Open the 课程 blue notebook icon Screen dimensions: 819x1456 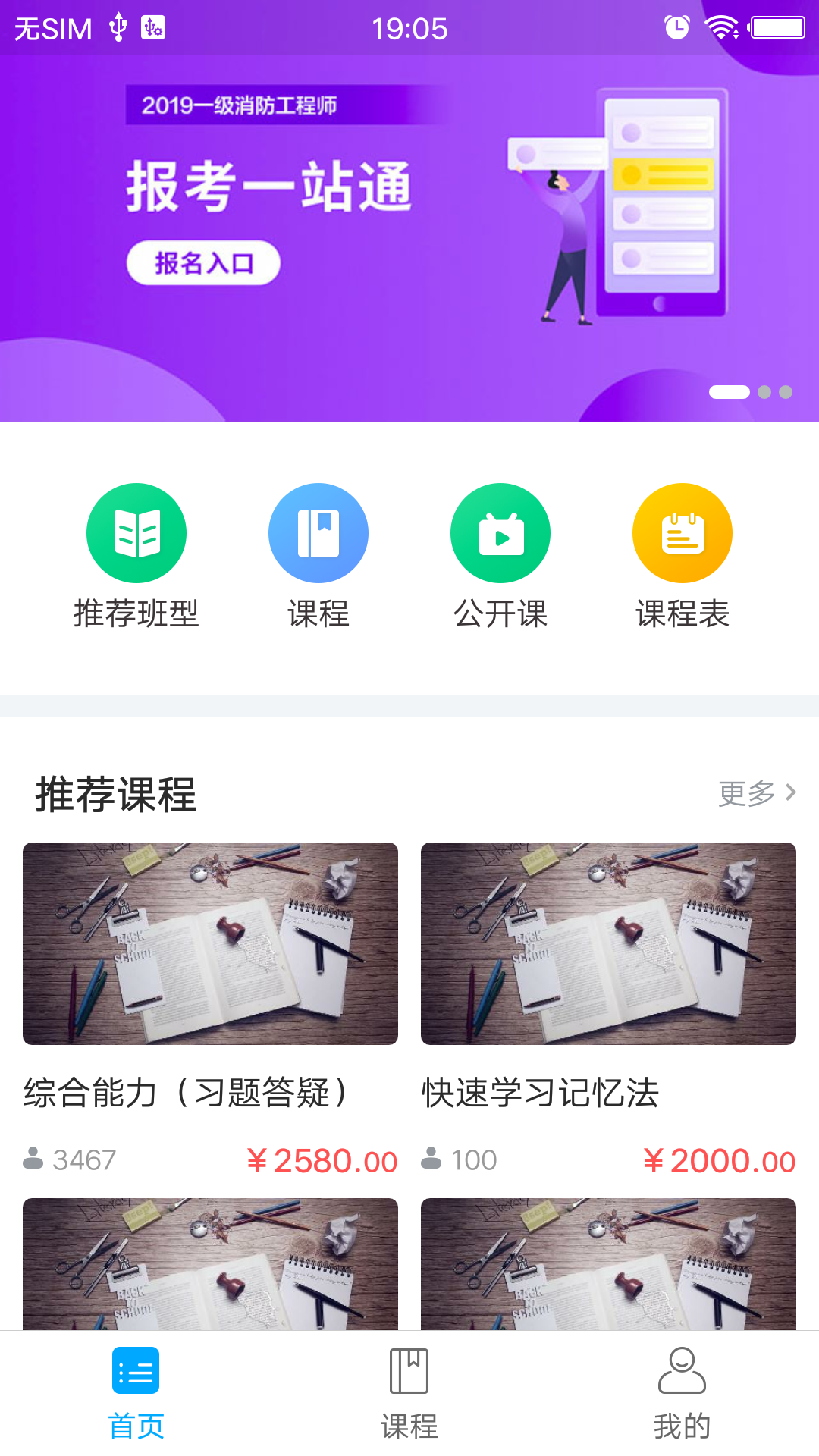(318, 532)
